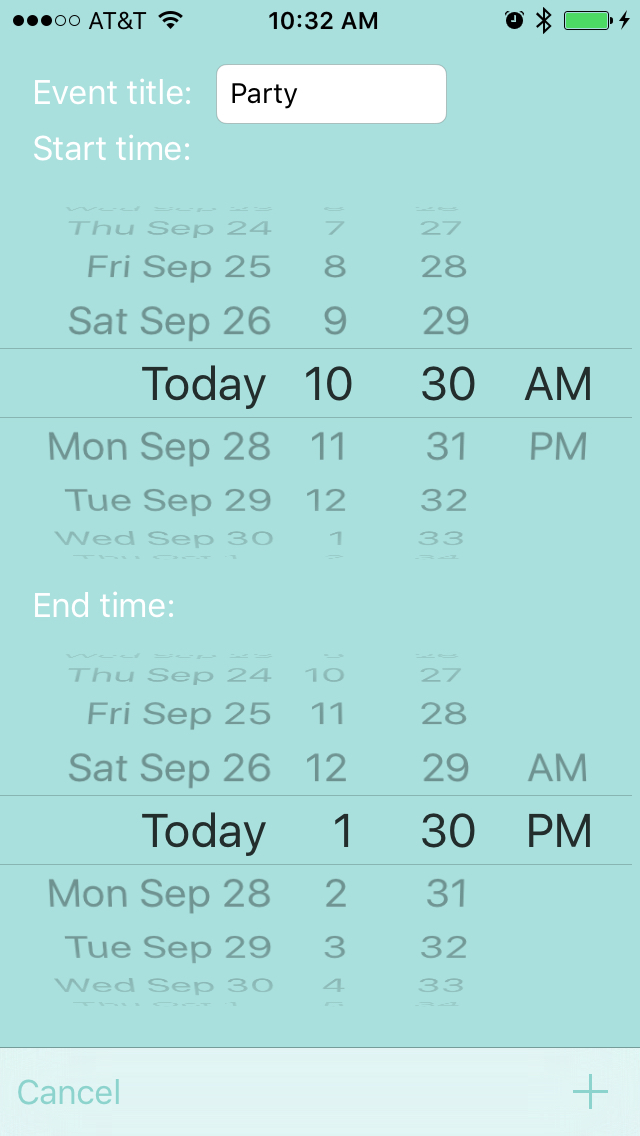The image size is (640, 1136).
Task: Choose PM in the Start time picker
Action: click(x=558, y=446)
